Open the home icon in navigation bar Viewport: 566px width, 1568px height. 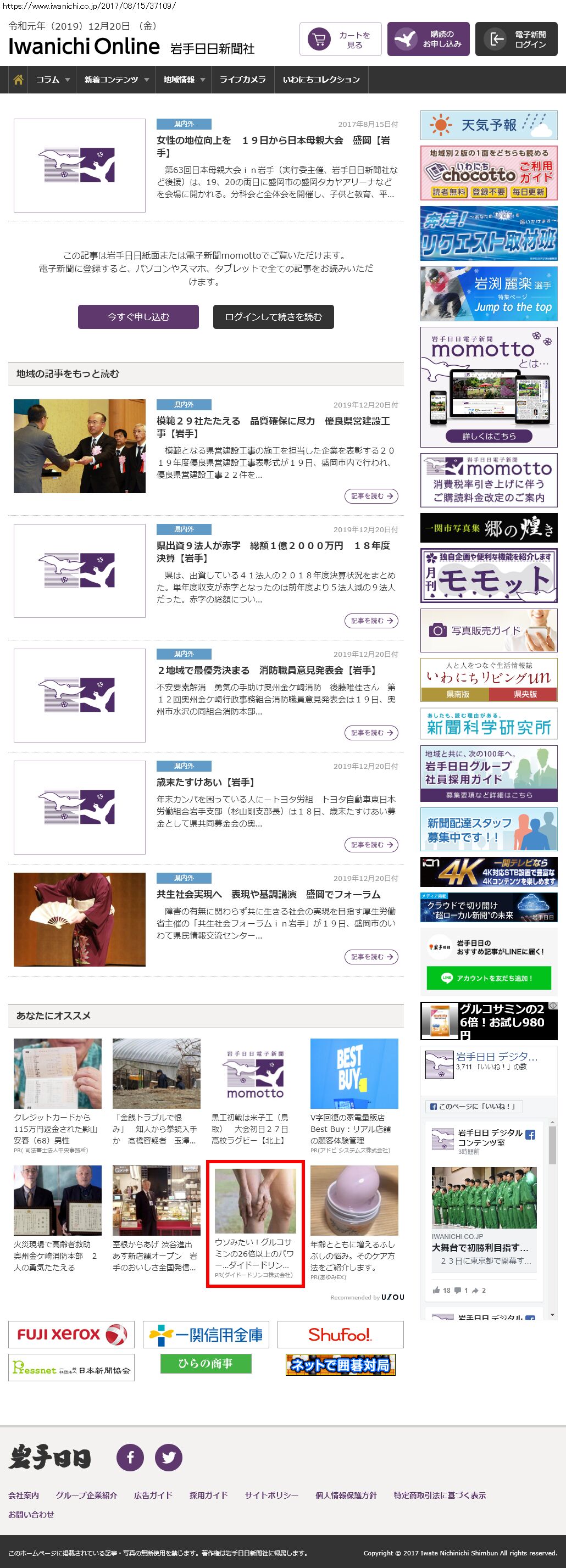(x=18, y=80)
